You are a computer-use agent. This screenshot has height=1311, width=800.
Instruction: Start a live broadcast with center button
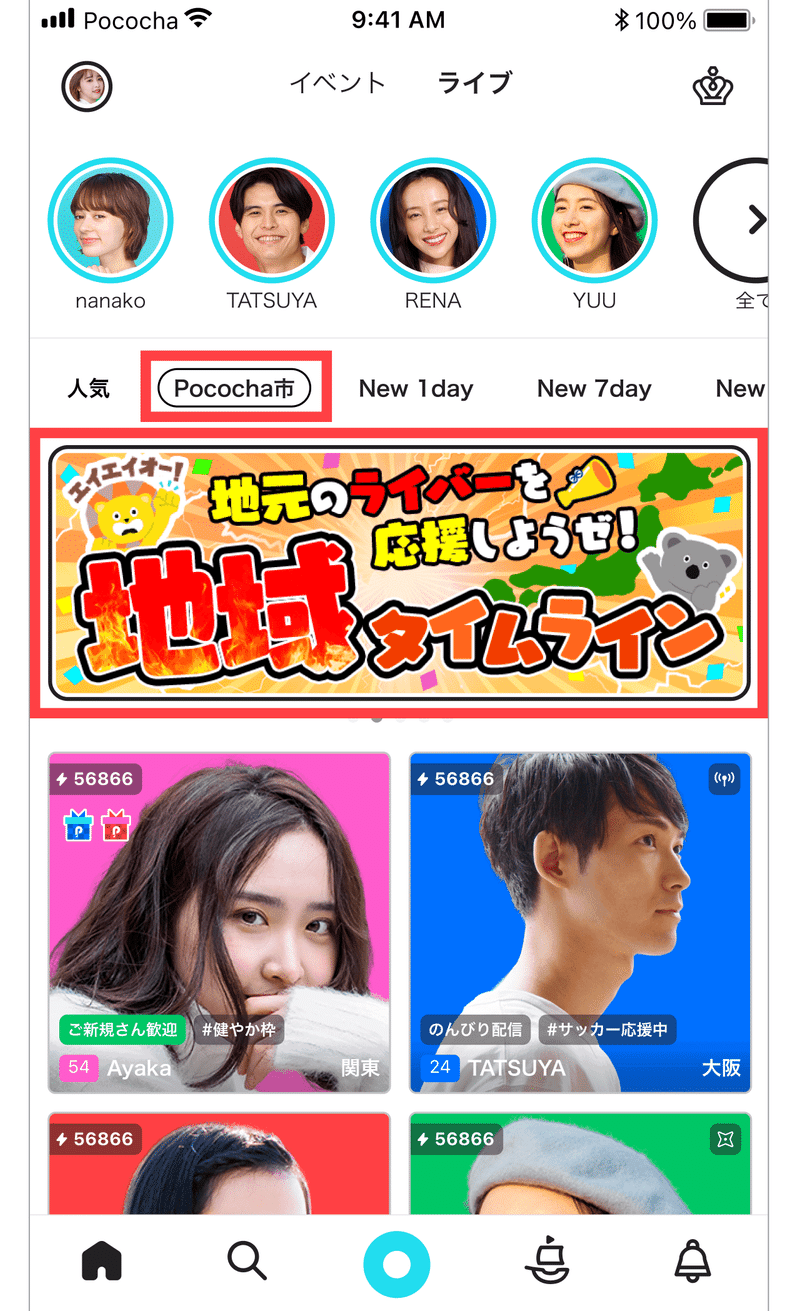pos(397,1265)
